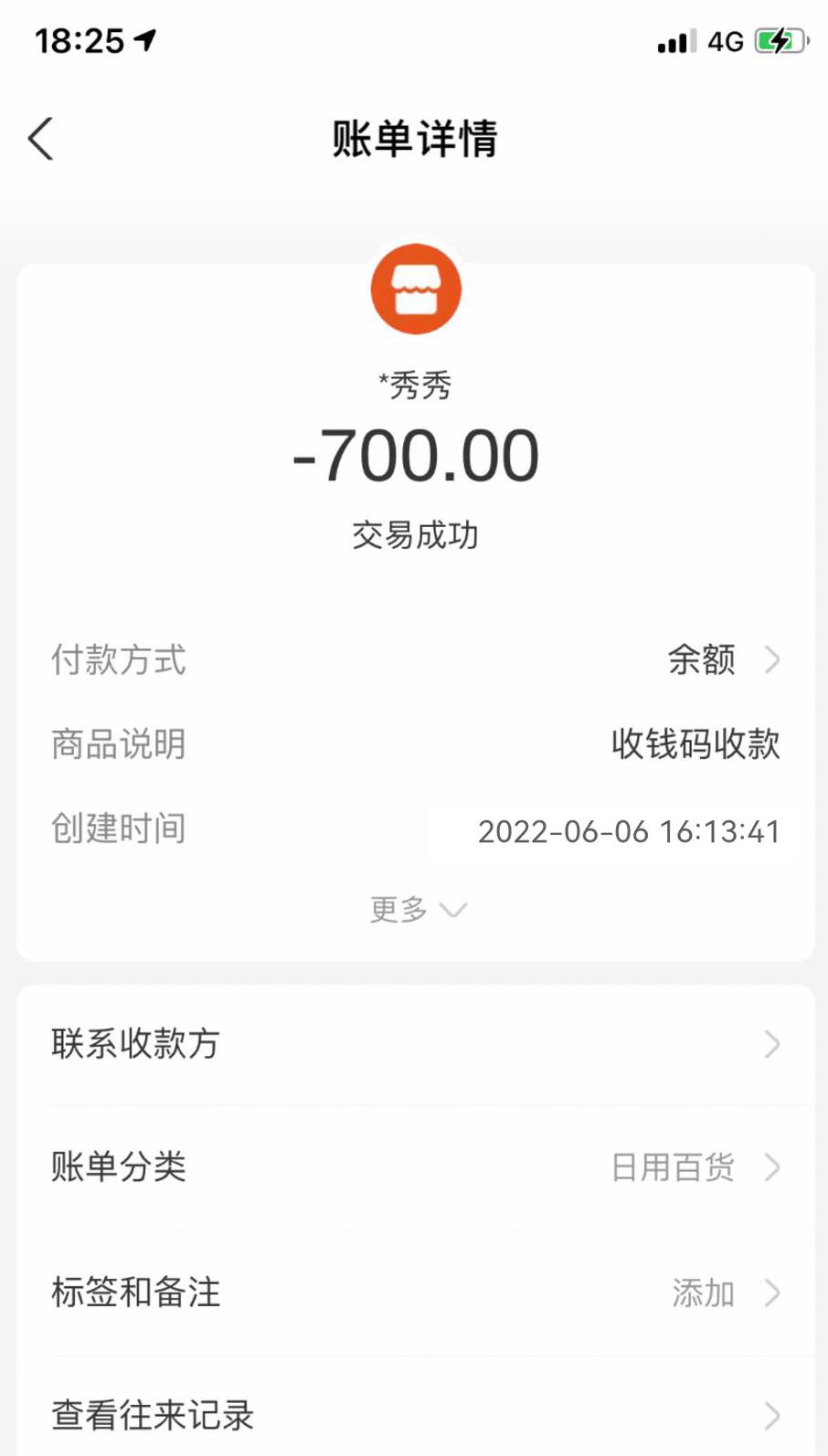Open 联系收款方

click(415, 1044)
